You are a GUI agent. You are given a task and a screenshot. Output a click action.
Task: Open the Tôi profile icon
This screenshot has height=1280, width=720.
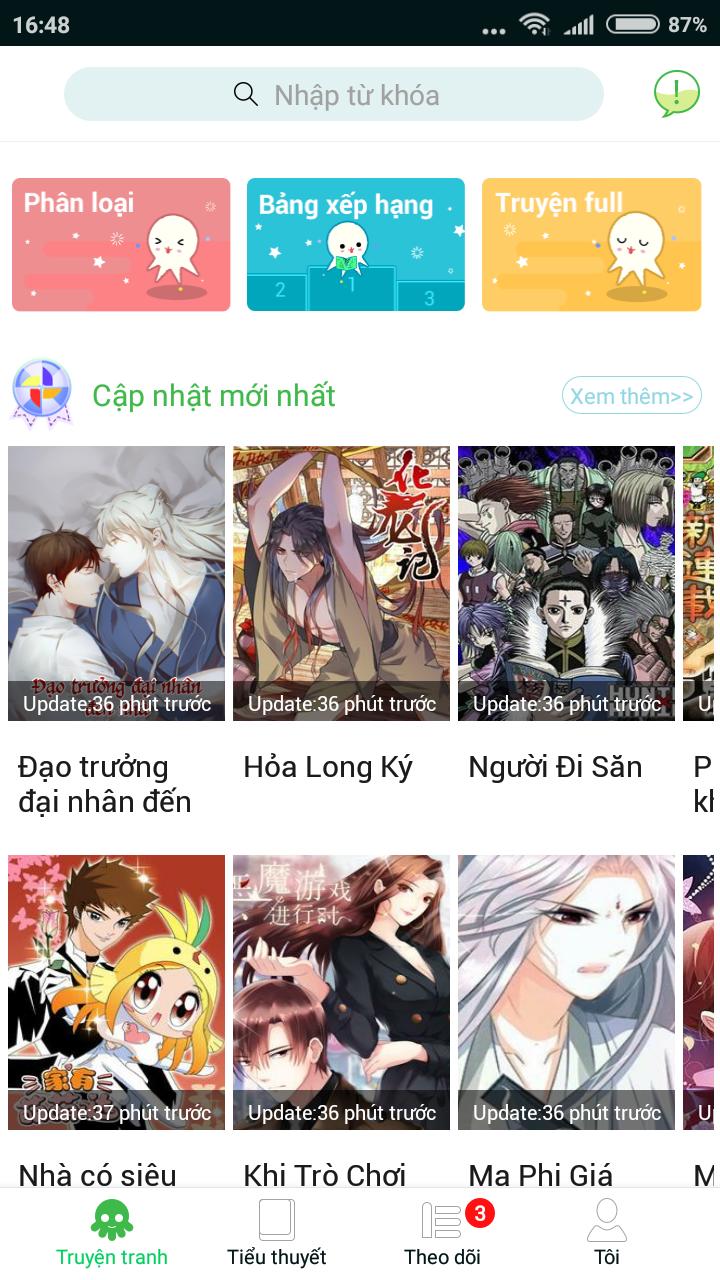pos(605,1219)
